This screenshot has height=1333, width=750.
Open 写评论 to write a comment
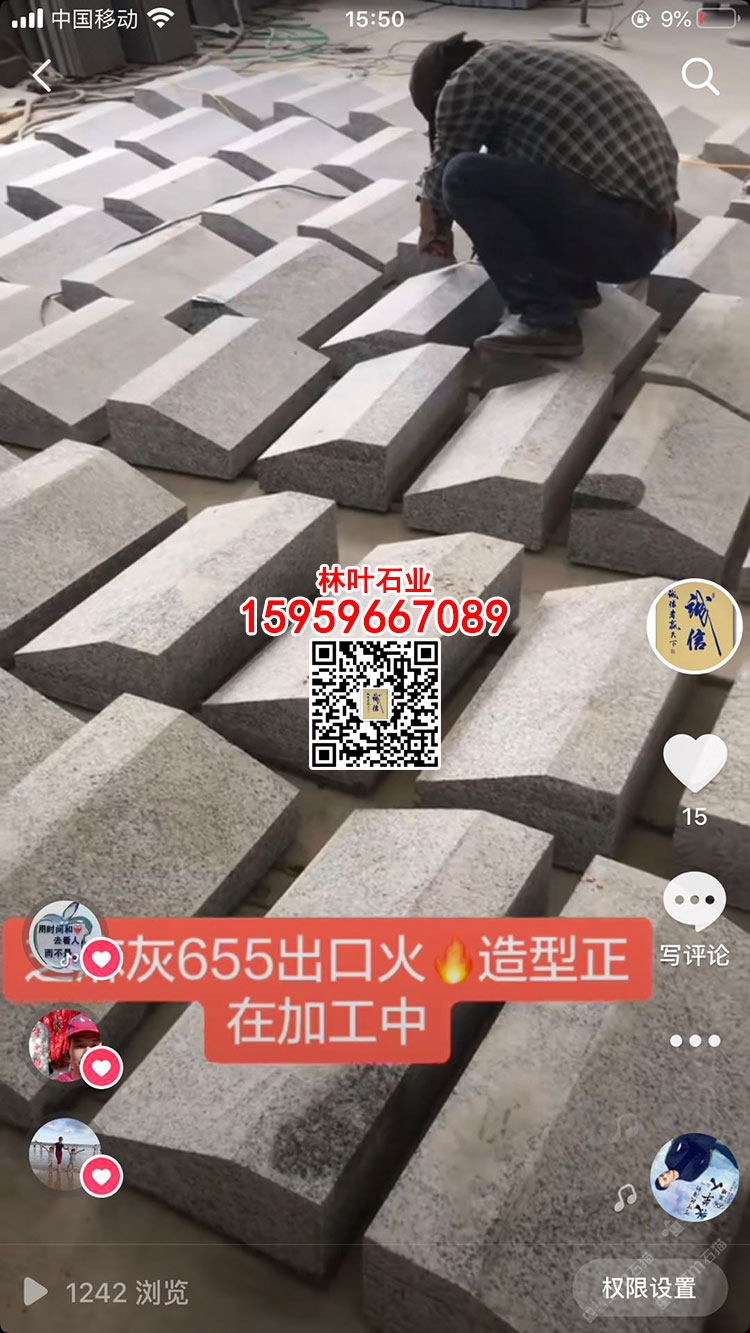(x=695, y=918)
